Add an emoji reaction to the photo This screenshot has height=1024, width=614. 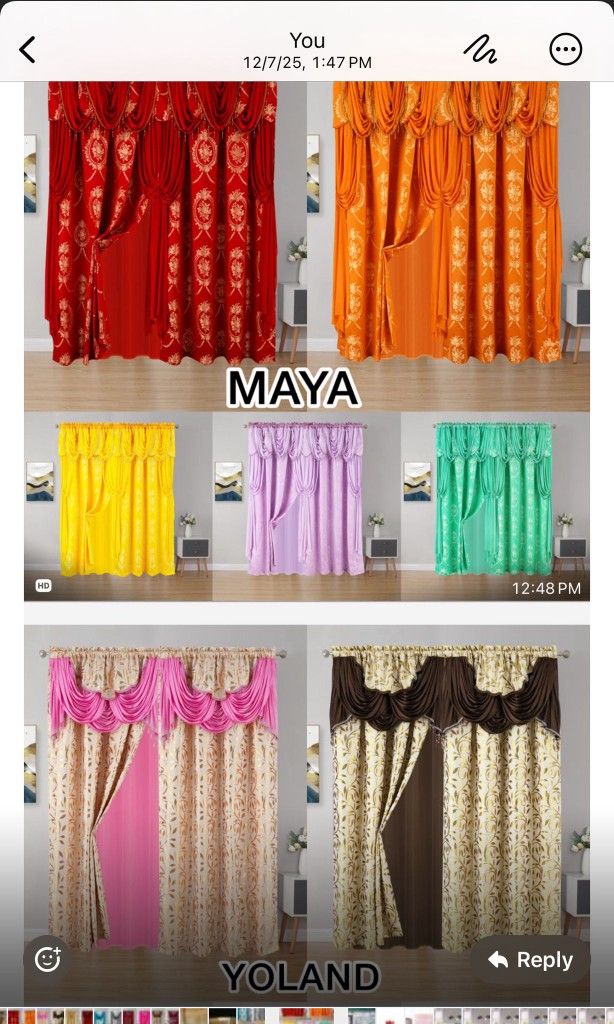coord(47,959)
